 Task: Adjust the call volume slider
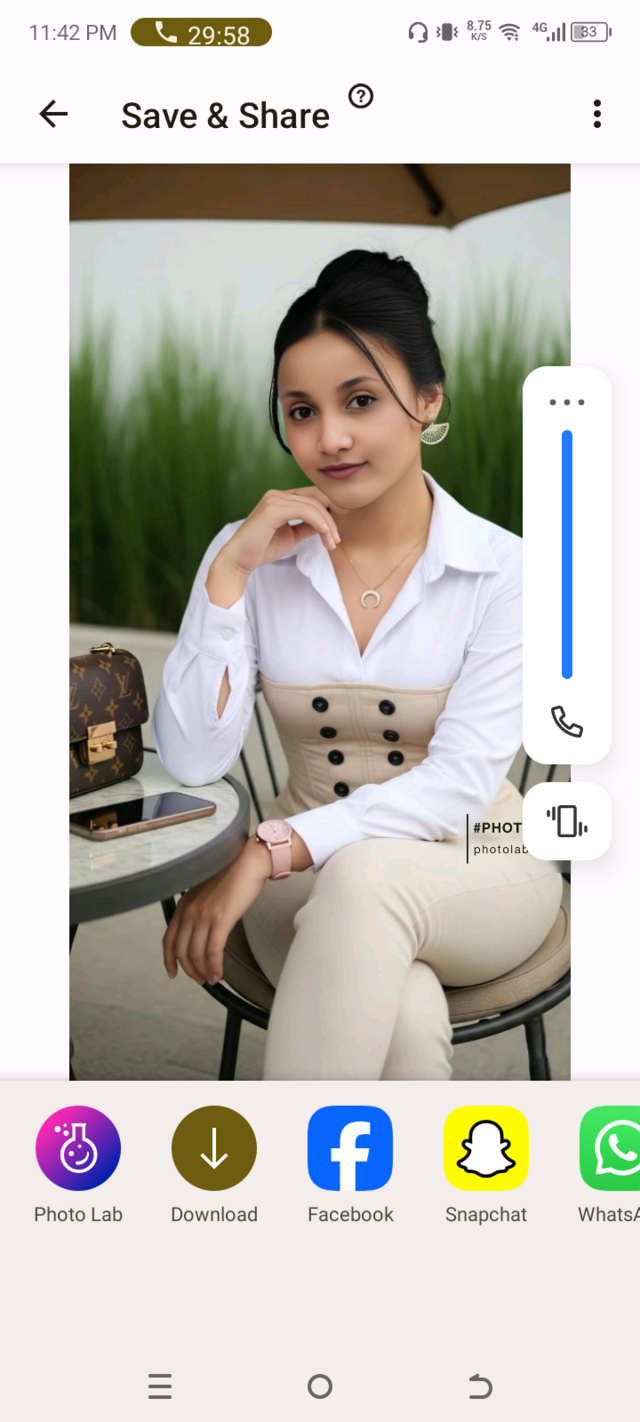tap(567, 555)
